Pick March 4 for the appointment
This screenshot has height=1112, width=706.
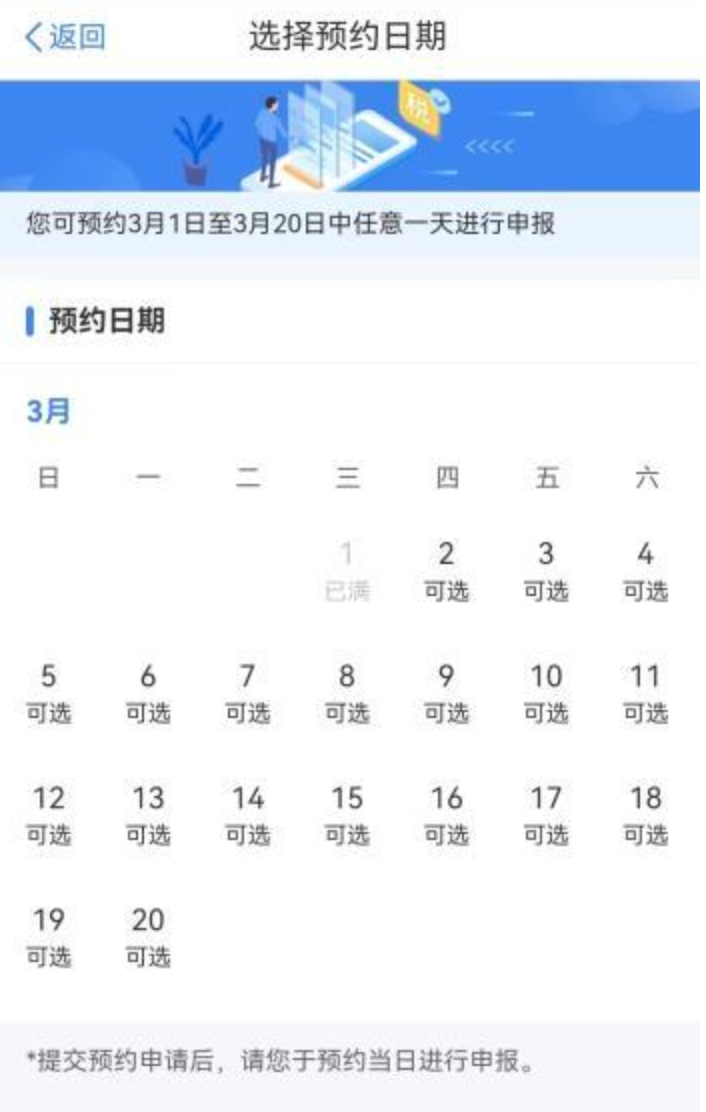click(x=645, y=570)
